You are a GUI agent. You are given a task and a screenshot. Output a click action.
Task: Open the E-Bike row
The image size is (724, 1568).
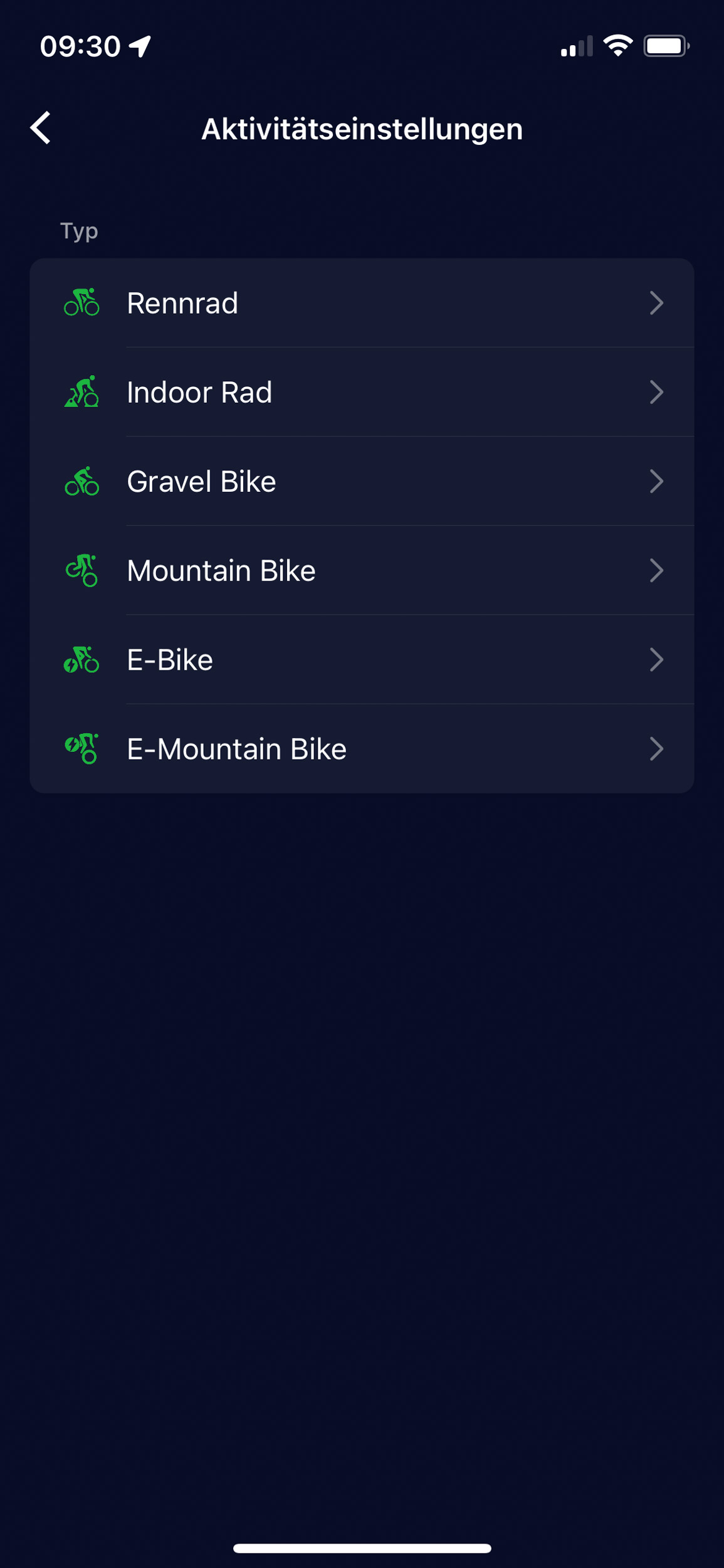(x=362, y=659)
